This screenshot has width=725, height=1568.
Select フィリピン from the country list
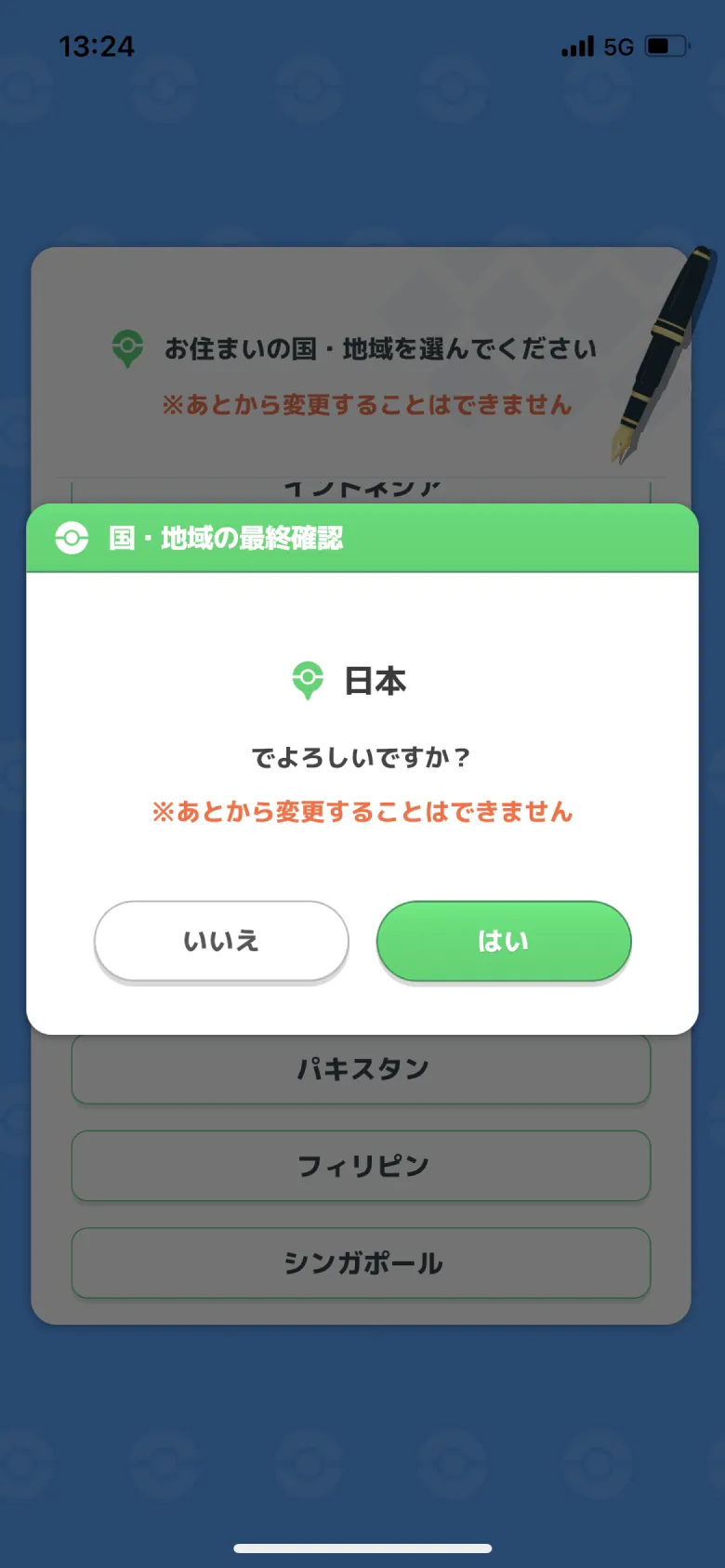[362, 1166]
